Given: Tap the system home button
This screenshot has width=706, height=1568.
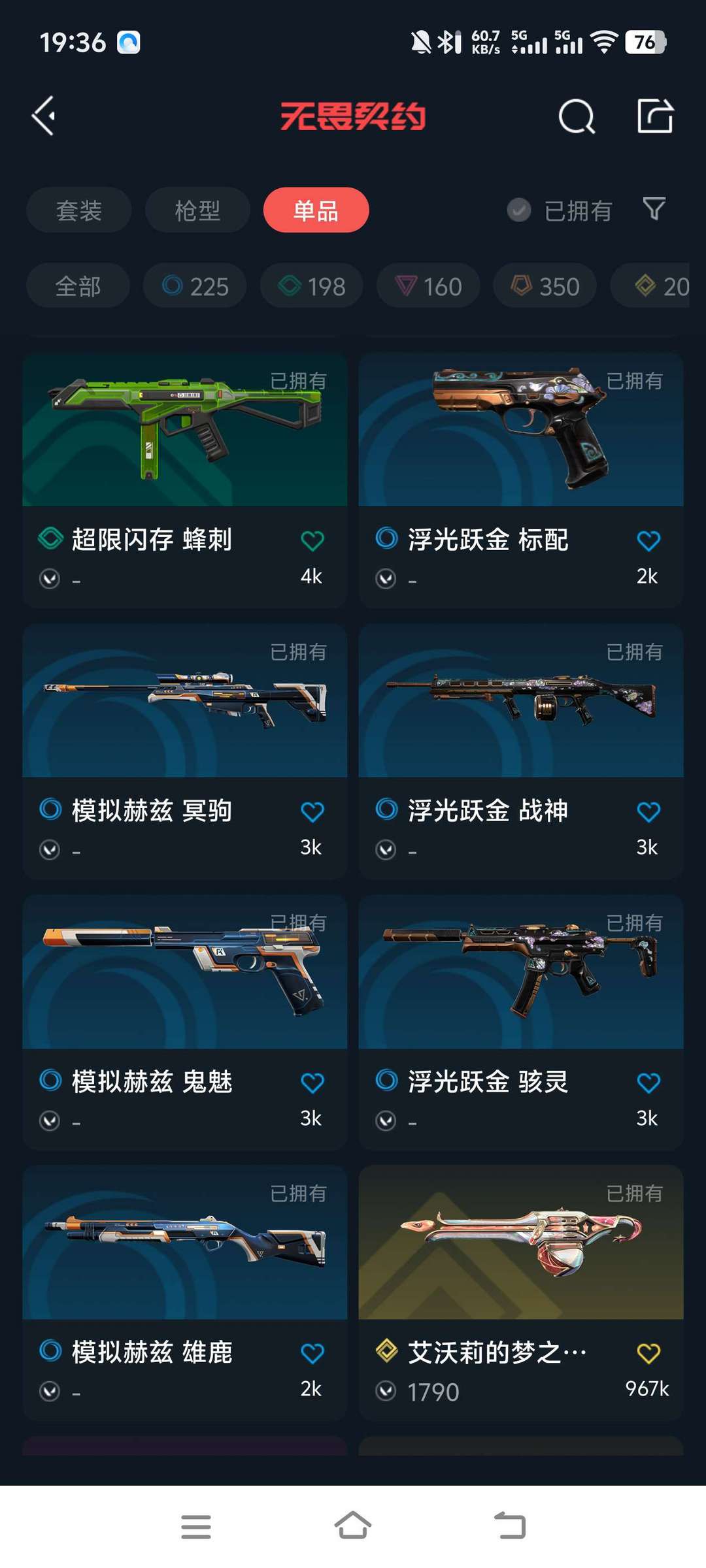Looking at the screenshot, I should coord(353,1526).
